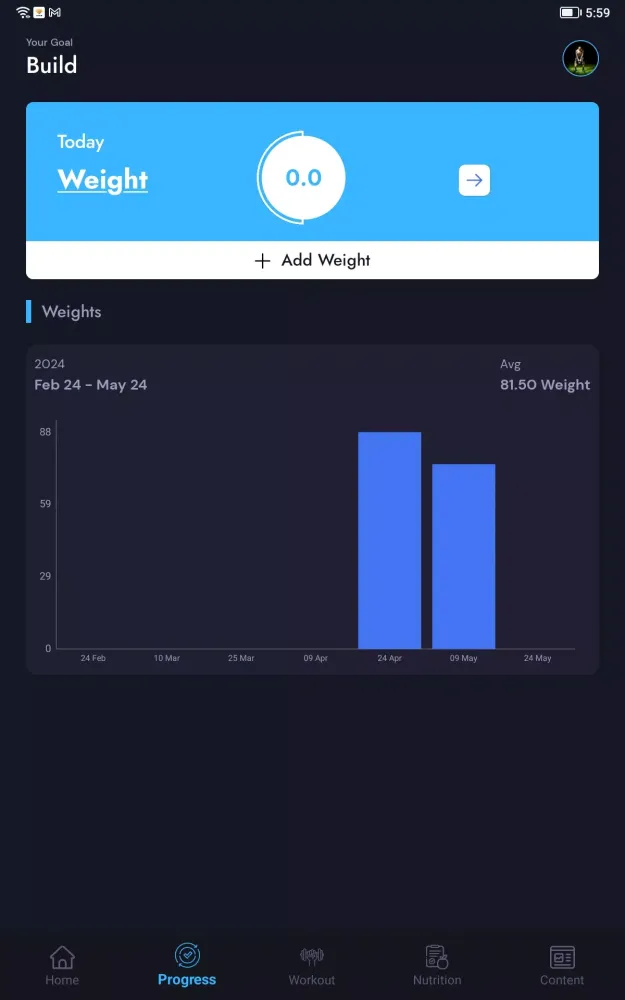Select the Progress tab
This screenshot has width=625, height=1000.
(187, 965)
